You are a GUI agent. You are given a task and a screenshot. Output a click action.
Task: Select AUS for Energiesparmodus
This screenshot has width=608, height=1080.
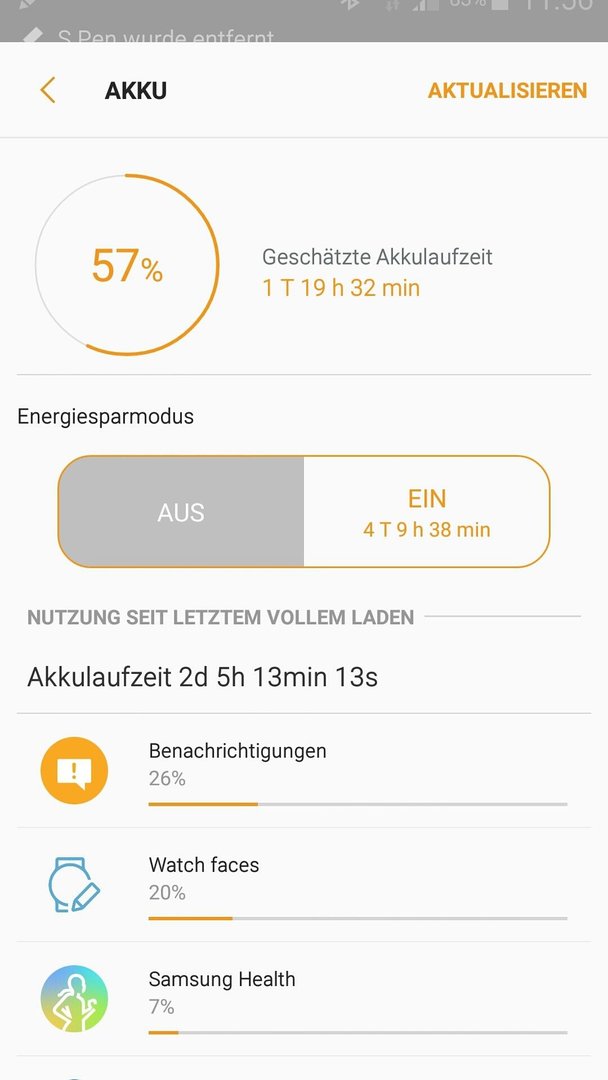point(181,512)
